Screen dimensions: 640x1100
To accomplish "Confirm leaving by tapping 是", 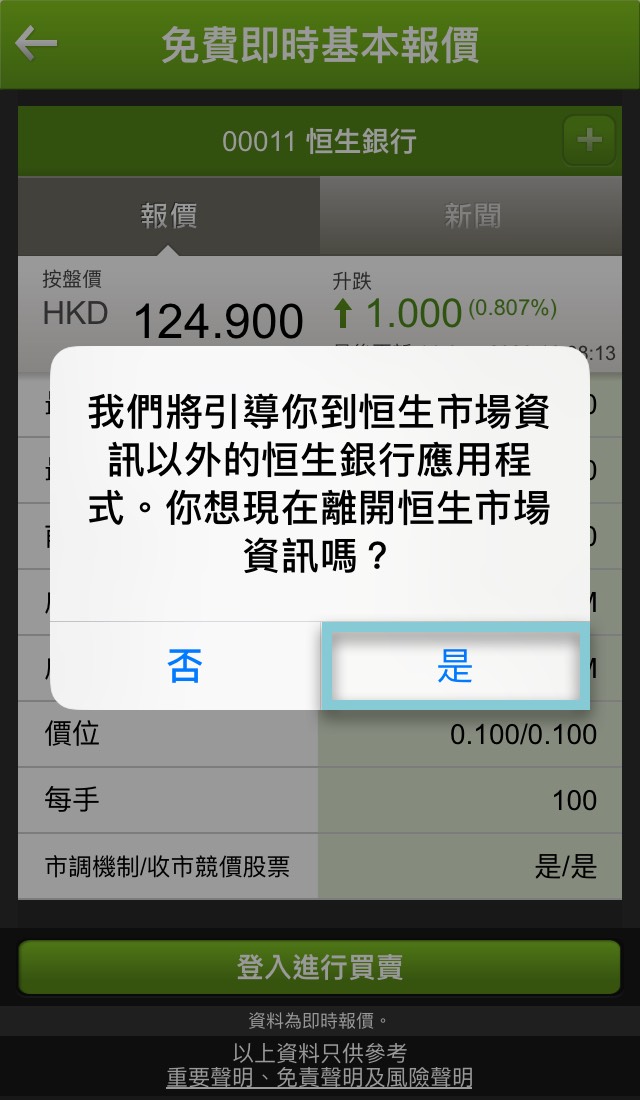I will coord(455,666).
